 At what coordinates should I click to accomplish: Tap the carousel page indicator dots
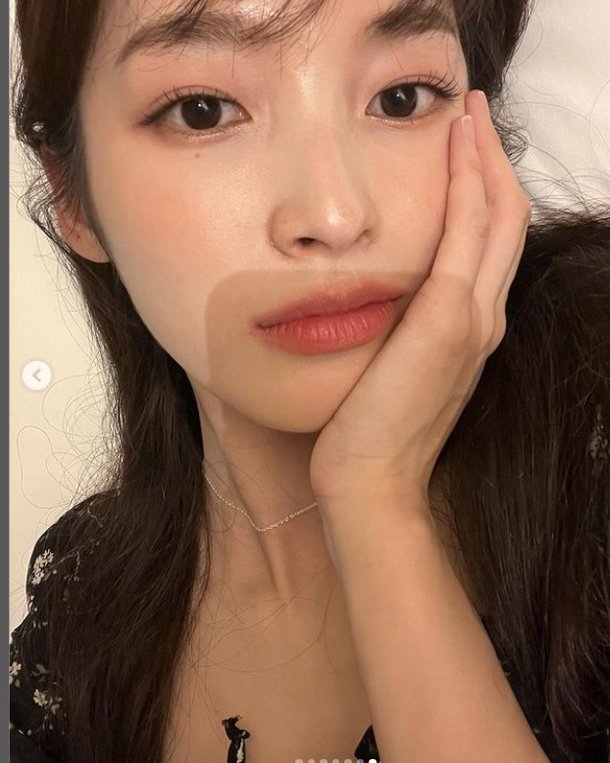coord(335,761)
